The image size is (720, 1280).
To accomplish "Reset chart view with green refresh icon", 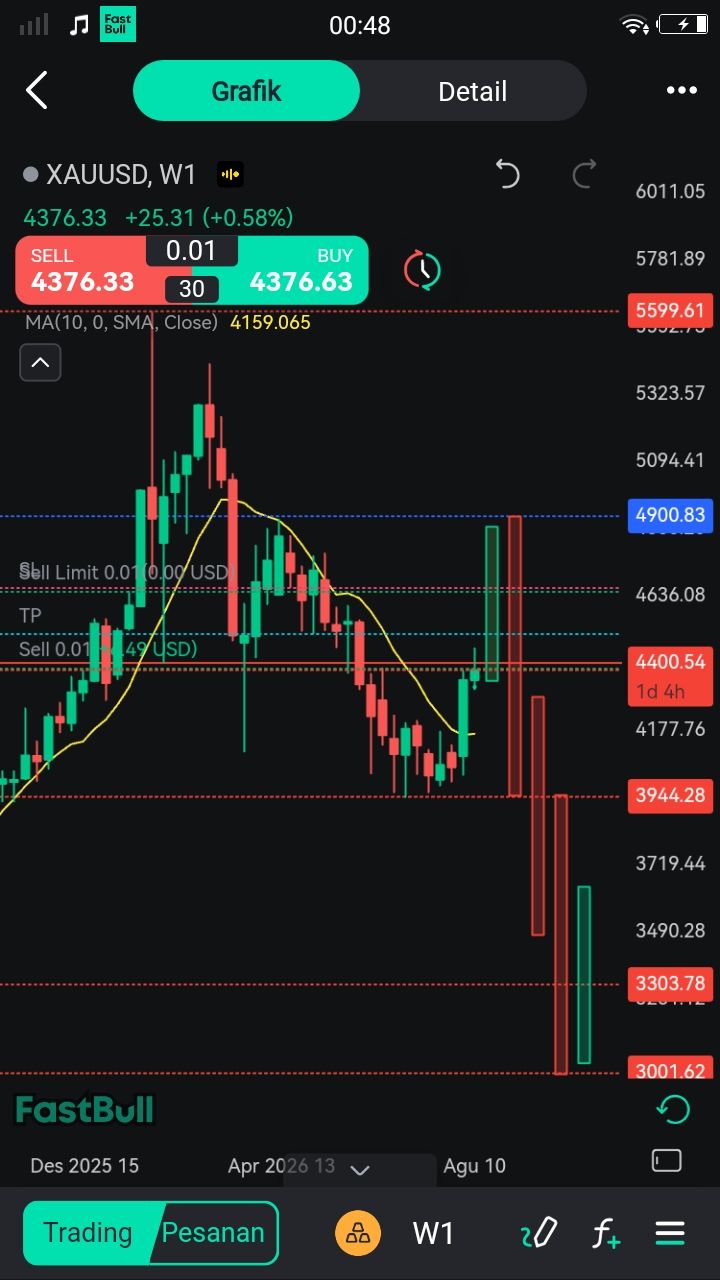I will click(673, 1109).
